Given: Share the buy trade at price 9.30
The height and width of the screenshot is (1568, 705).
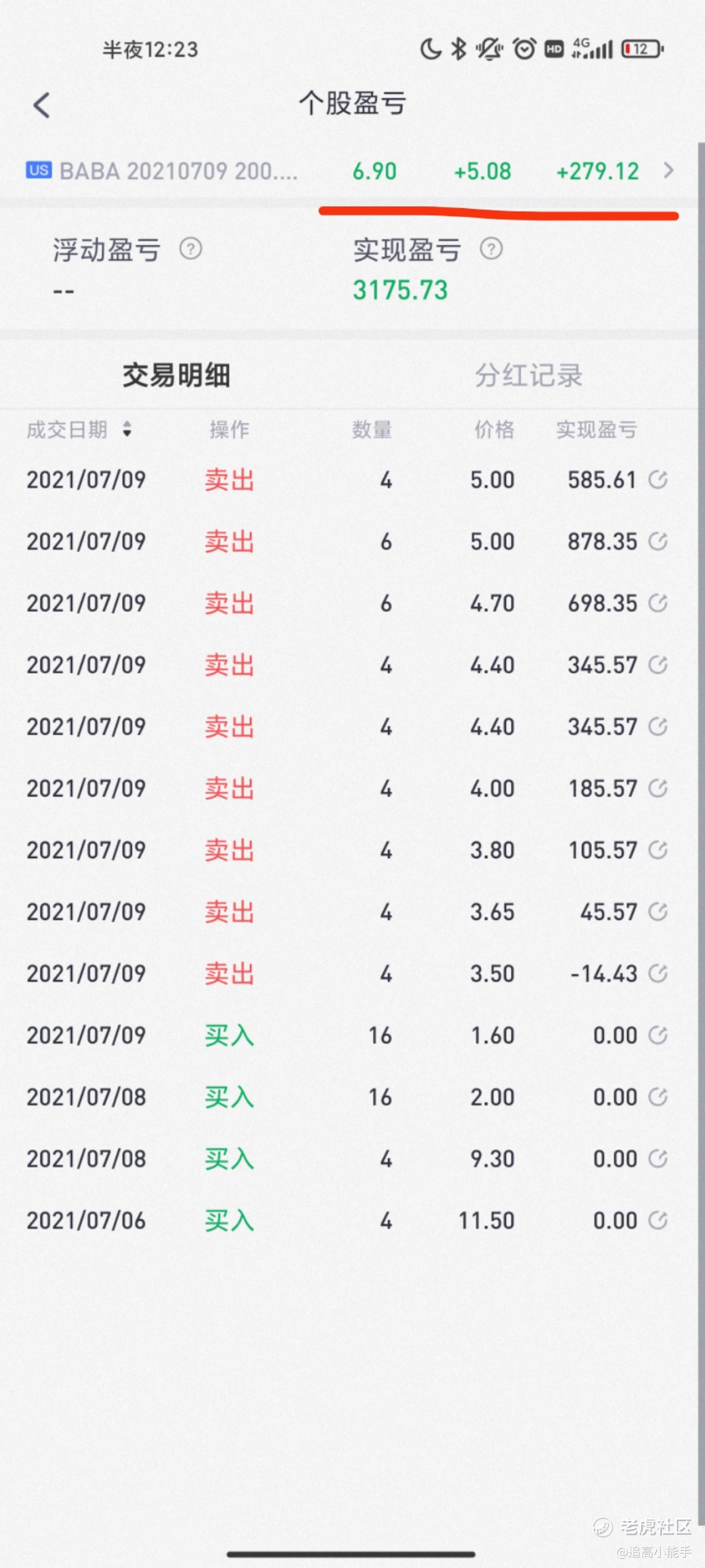Looking at the screenshot, I should (658, 1158).
